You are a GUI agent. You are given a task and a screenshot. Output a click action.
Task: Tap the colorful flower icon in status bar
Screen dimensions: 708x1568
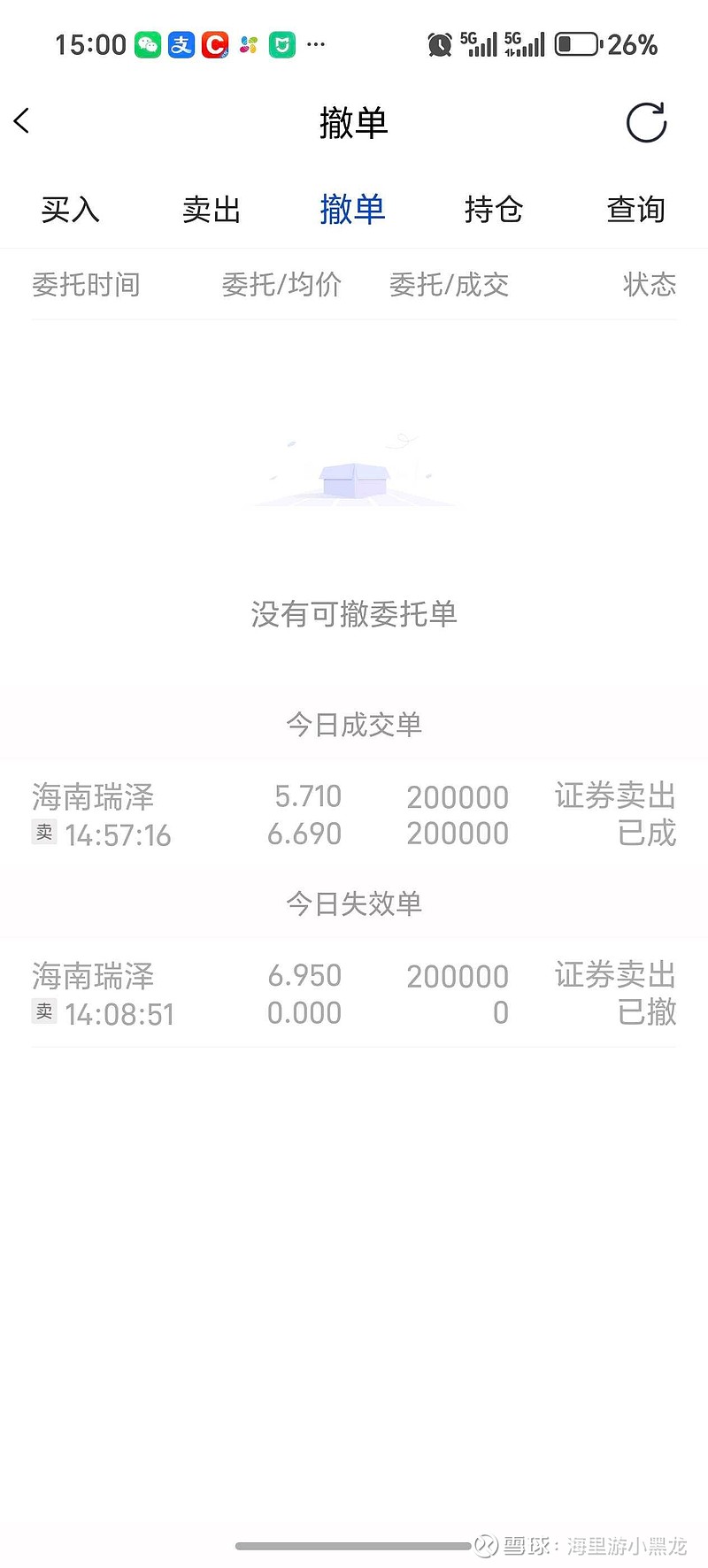[247, 43]
